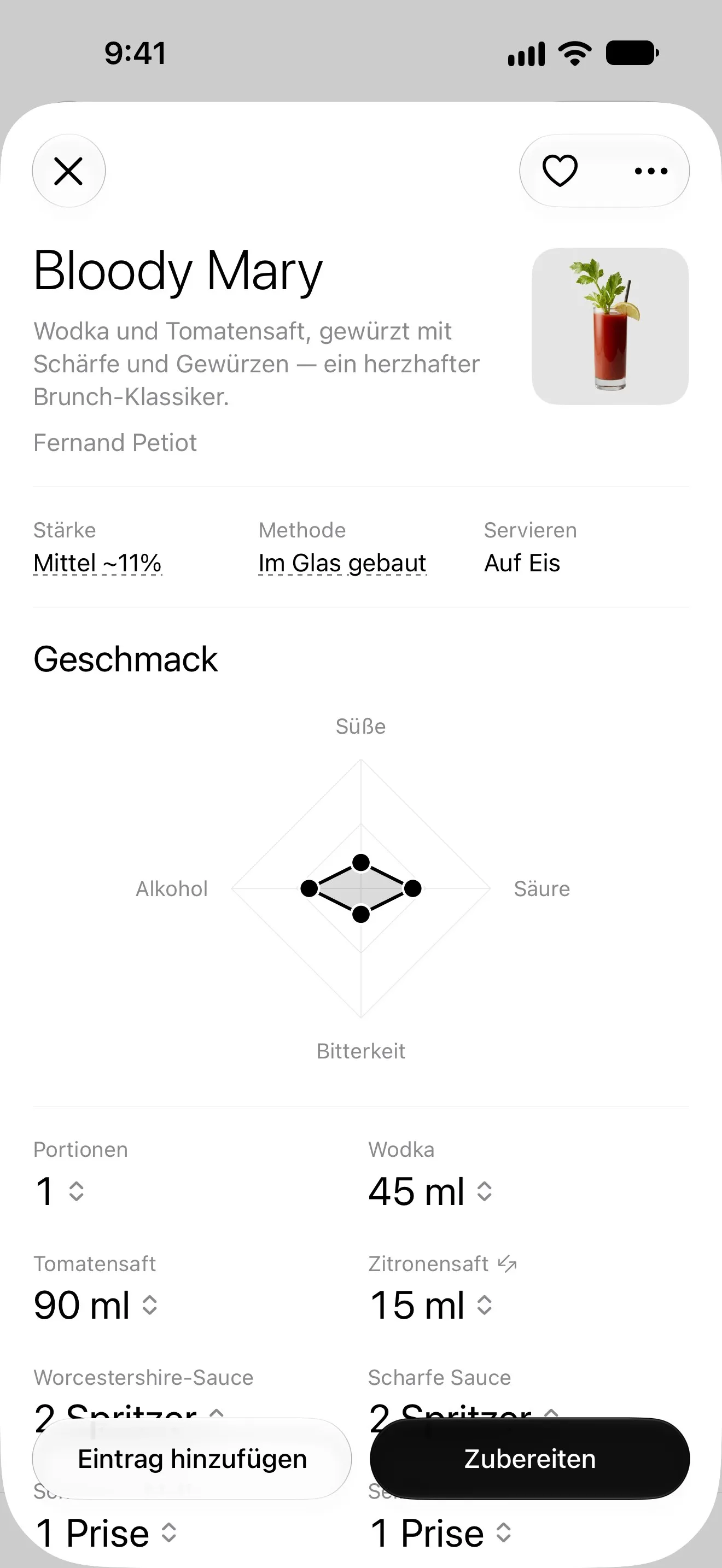The image size is (722, 1568).
Task: Adjust the Tomatensaft 90 ml amount
Action: (x=96, y=1305)
